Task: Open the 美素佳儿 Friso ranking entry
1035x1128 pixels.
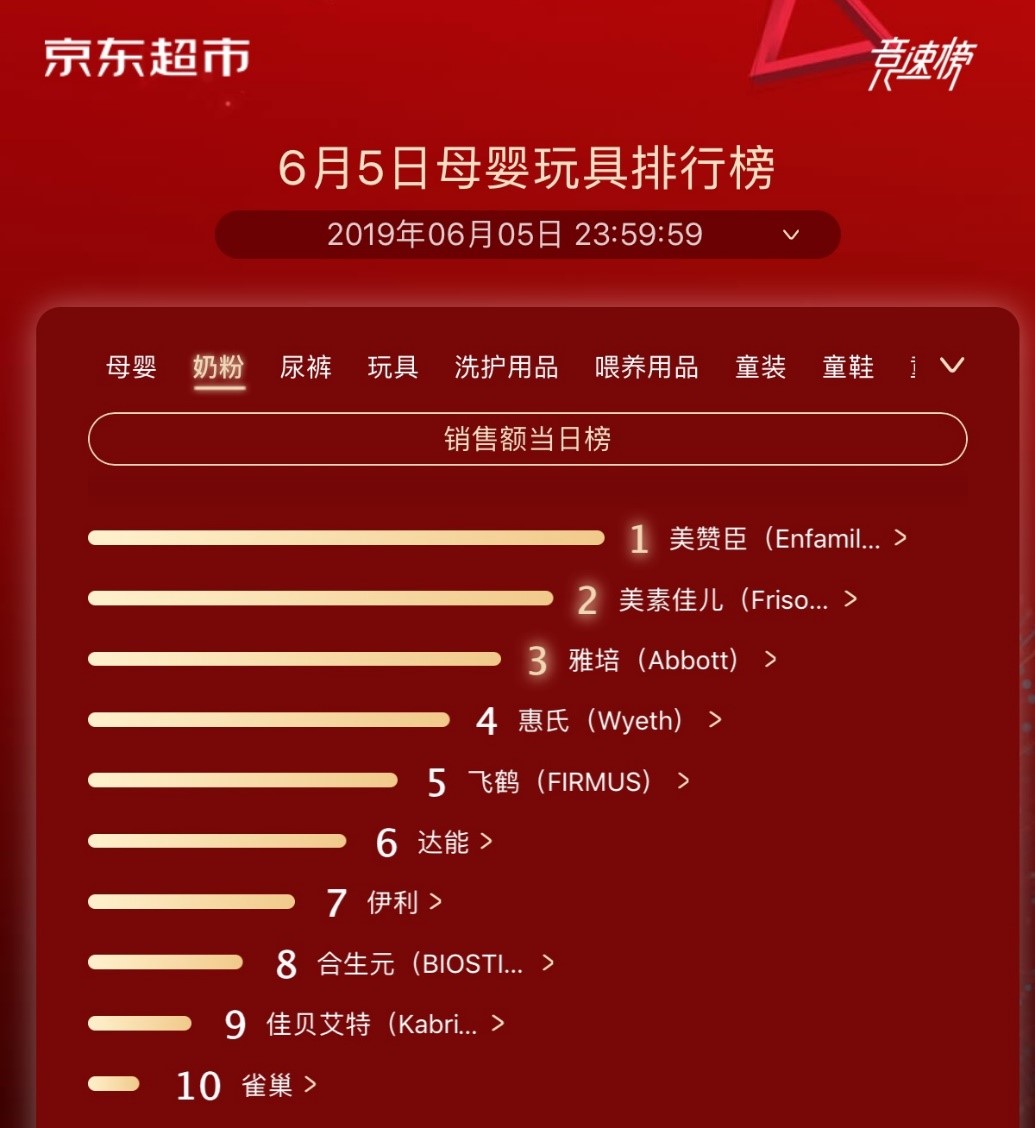Action: click(x=716, y=599)
